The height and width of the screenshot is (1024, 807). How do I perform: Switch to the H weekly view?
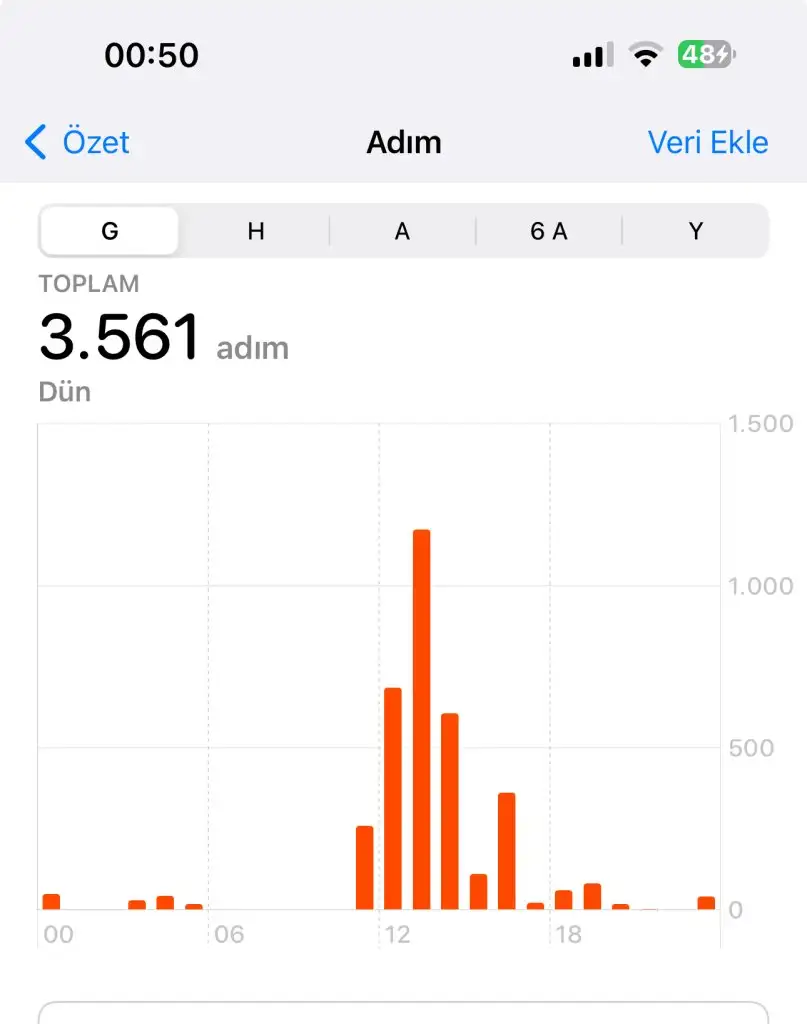click(256, 232)
